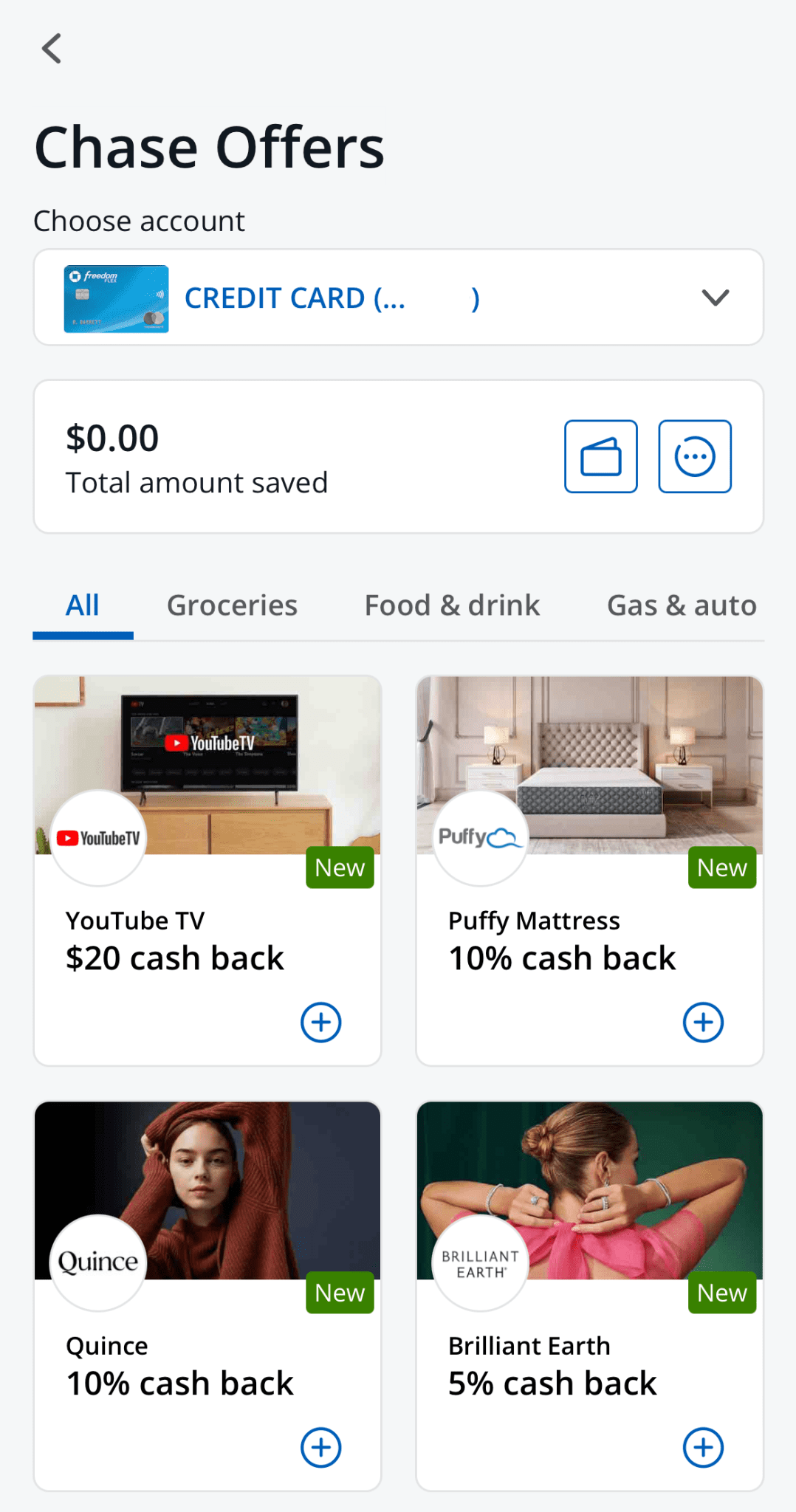Select the Puffy Mattress brand logo
Image resolution: width=796 pixels, height=1512 pixels.
point(478,838)
